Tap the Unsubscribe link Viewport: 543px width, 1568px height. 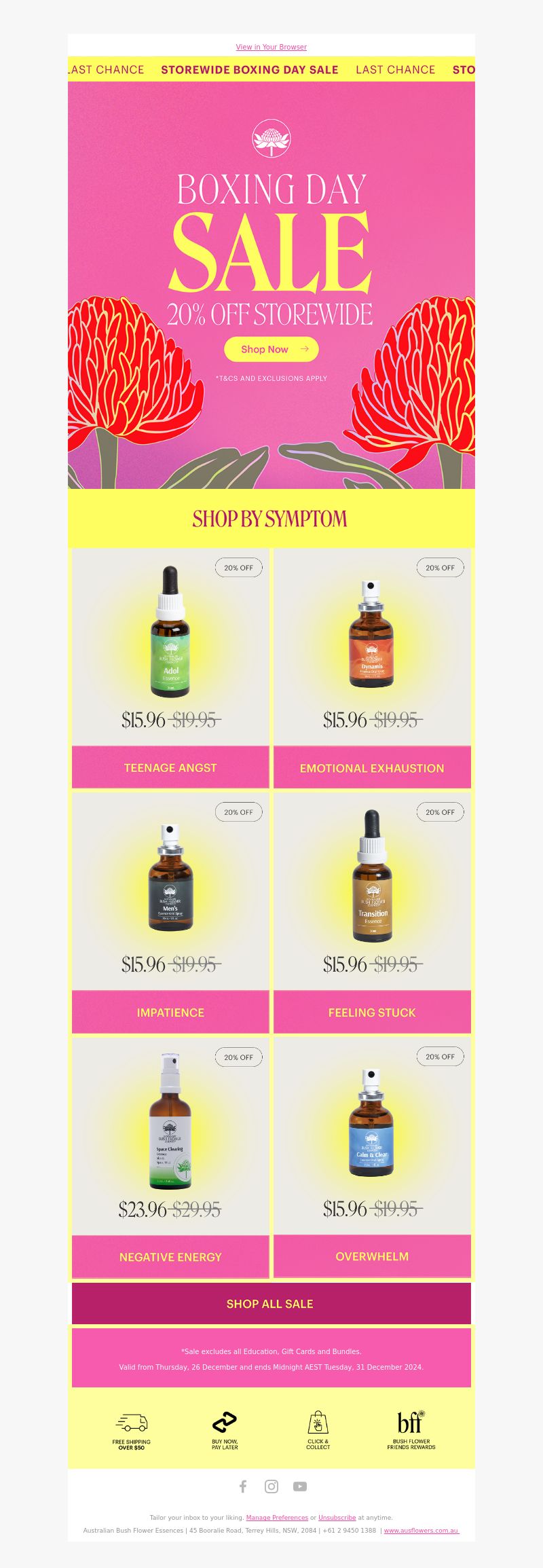(337, 1517)
